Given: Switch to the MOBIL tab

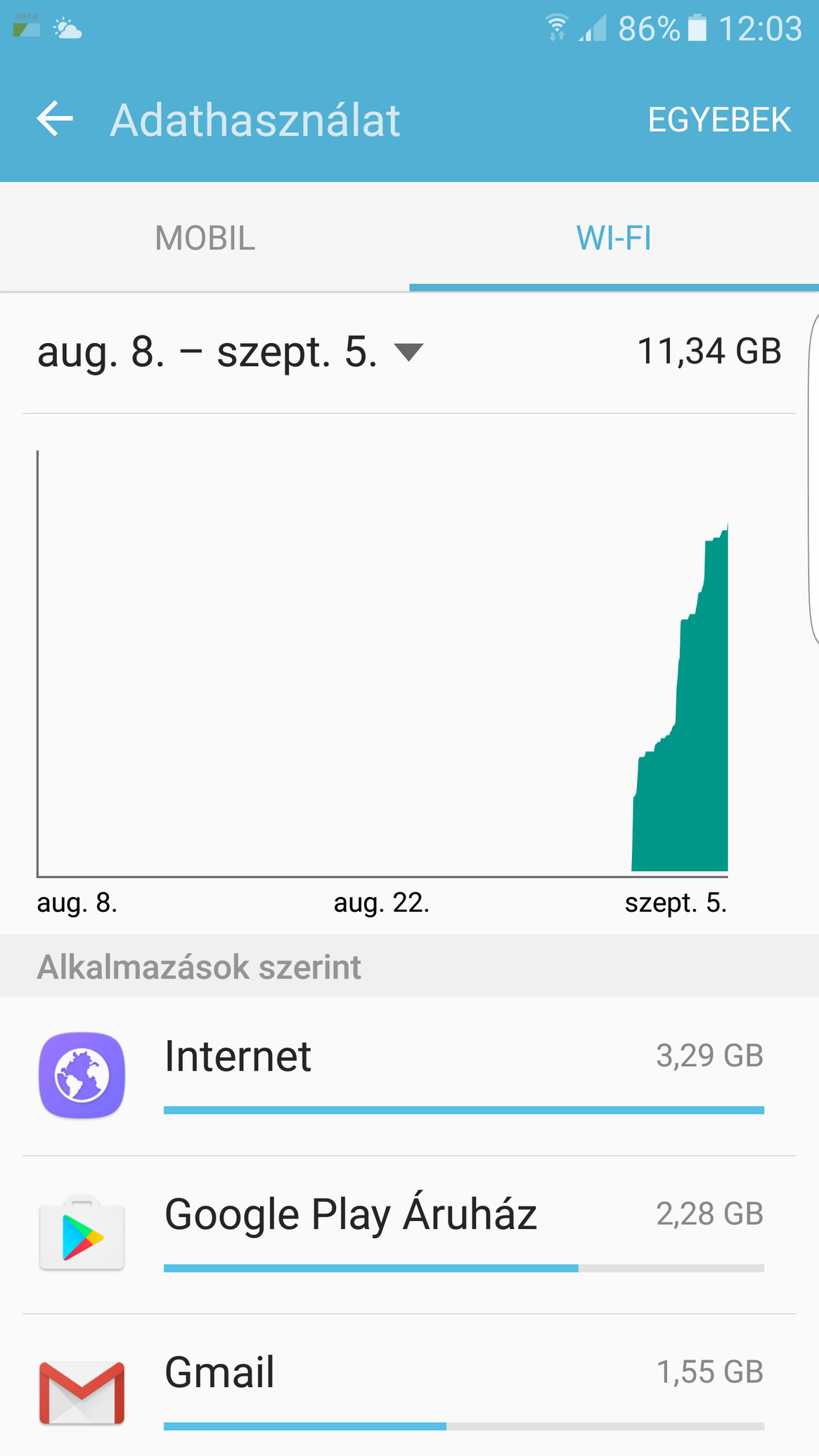Looking at the screenshot, I should point(205,238).
